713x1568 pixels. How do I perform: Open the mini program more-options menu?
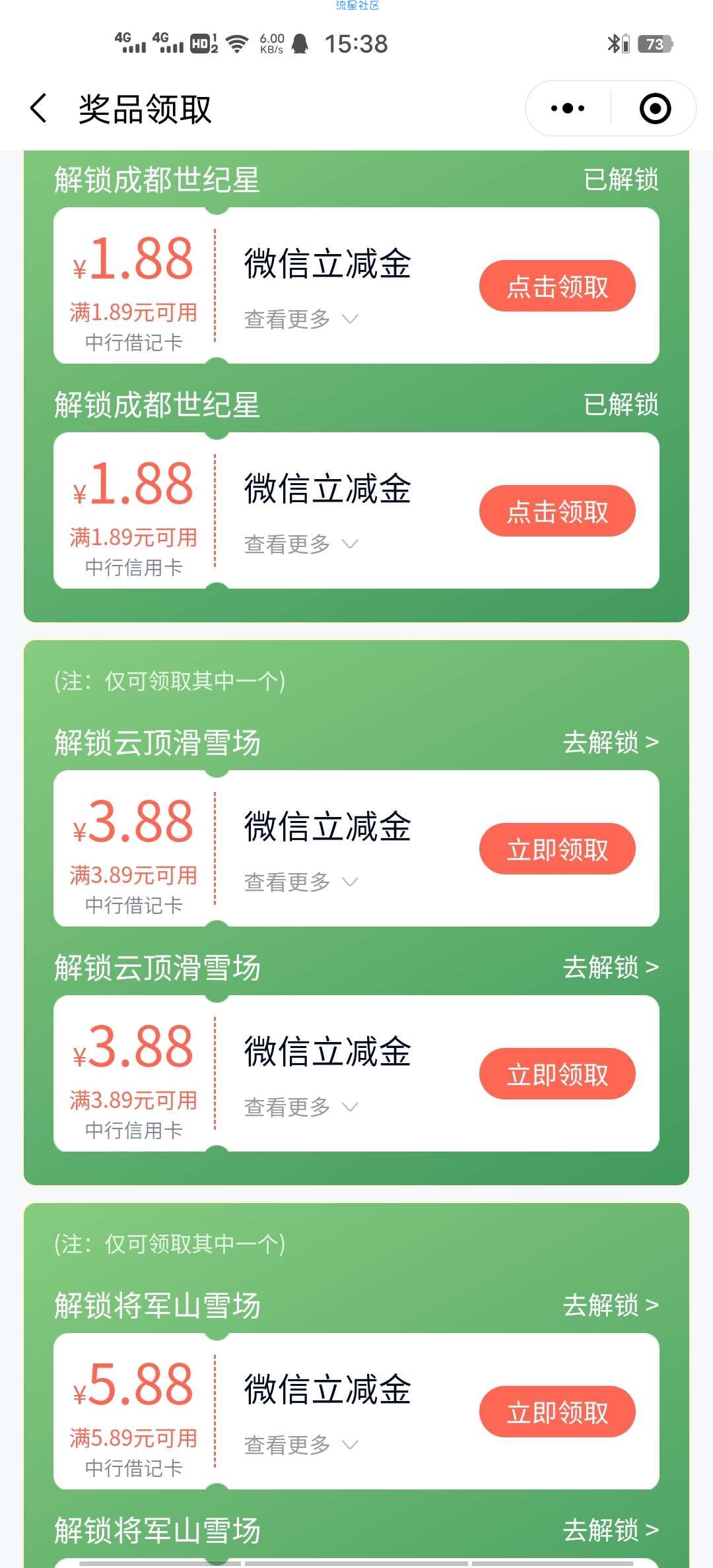(x=568, y=108)
